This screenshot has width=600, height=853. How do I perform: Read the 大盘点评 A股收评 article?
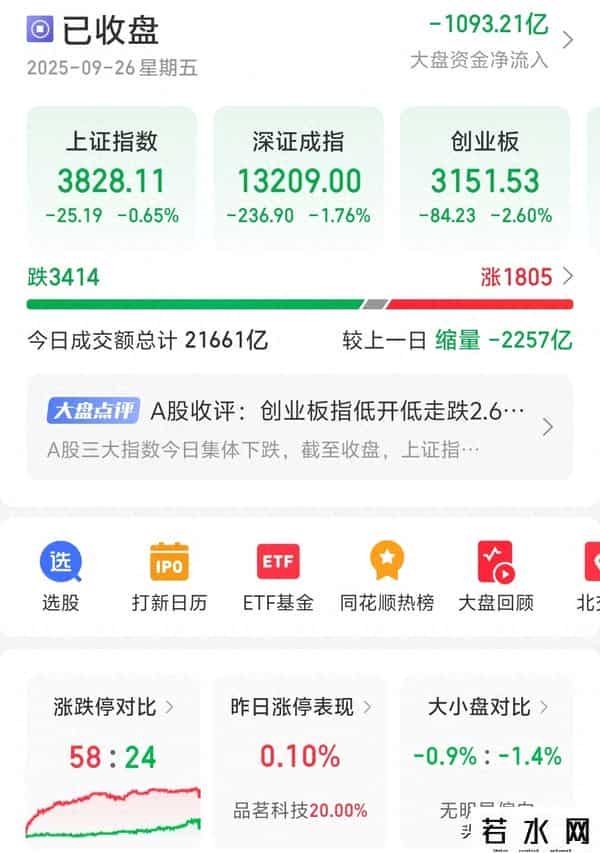coord(300,427)
